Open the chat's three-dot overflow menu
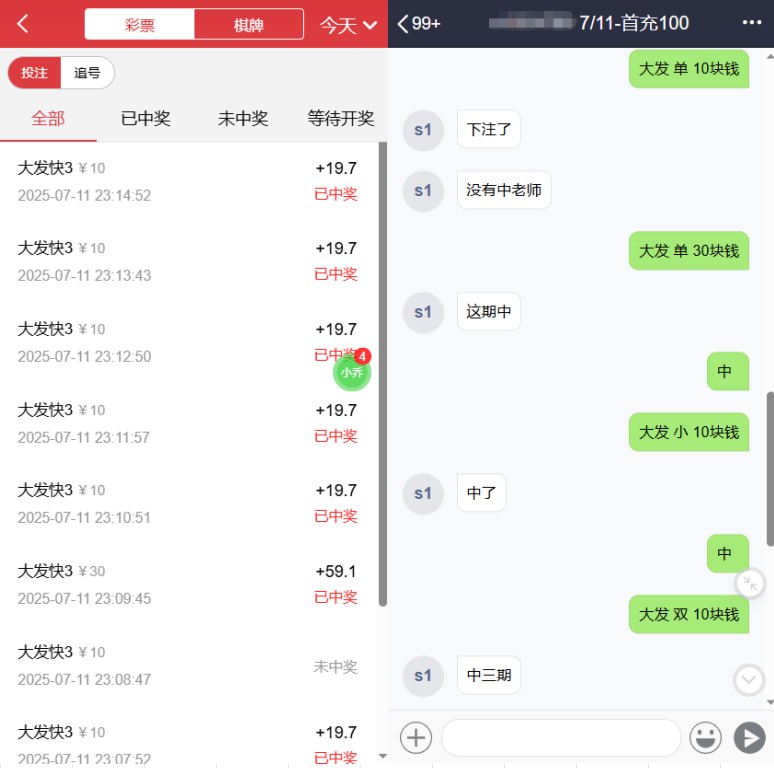774x768 pixels. pyautogui.click(x=751, y=23)
